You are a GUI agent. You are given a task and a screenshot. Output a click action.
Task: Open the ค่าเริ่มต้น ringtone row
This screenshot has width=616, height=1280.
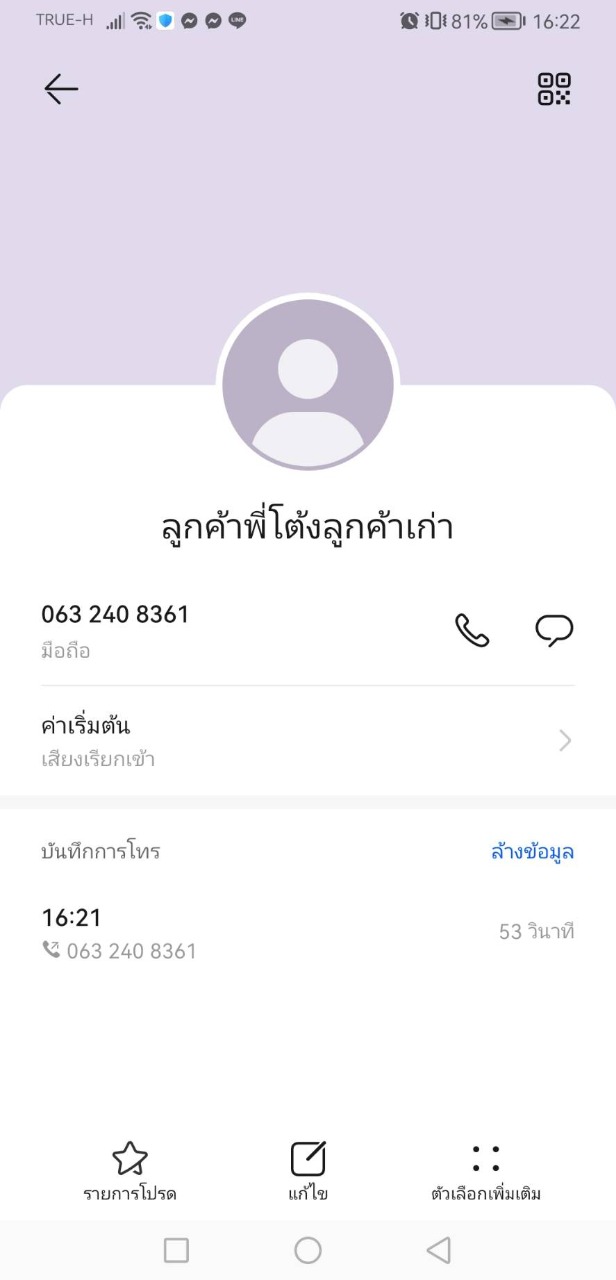click(x=307, y=741)
